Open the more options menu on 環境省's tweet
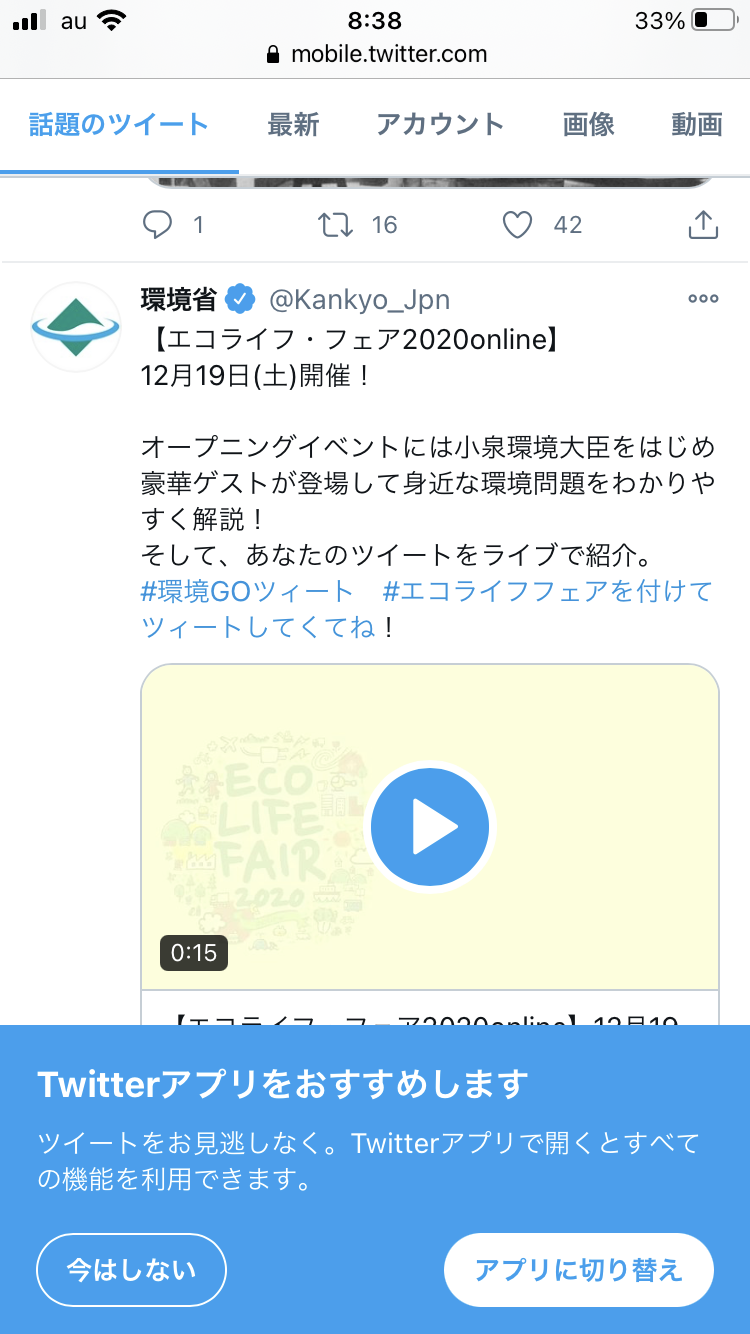This screenshot has height=1334, width=750. [x=703, y=299]
